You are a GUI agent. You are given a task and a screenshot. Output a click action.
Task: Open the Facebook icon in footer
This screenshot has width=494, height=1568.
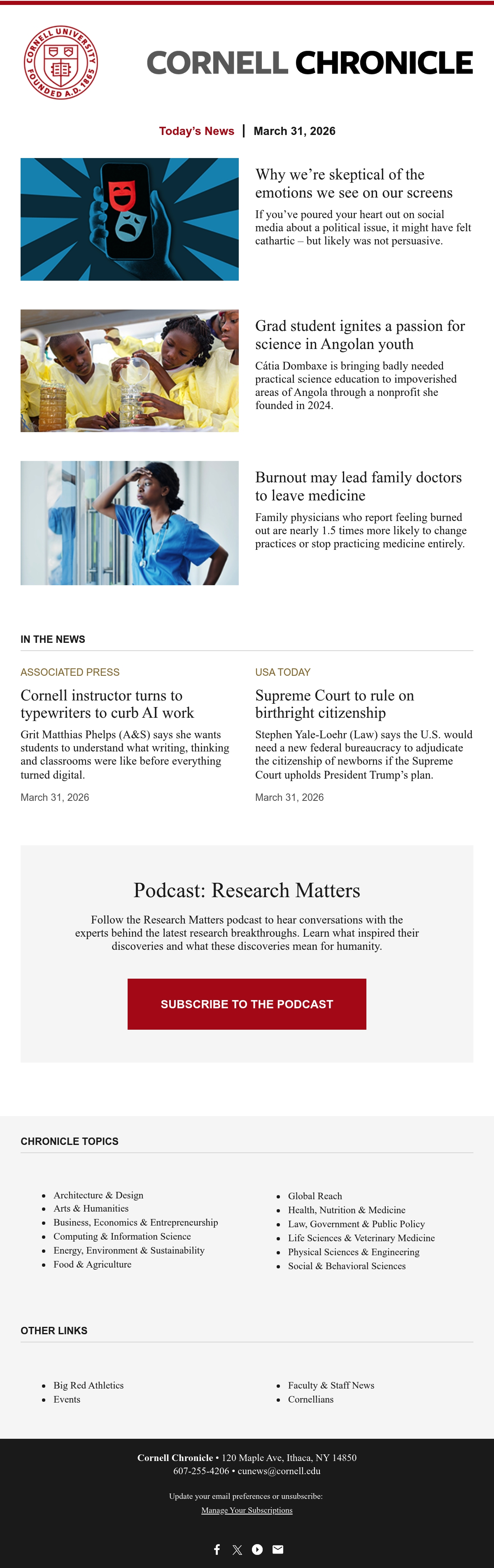click(217, 1549)
